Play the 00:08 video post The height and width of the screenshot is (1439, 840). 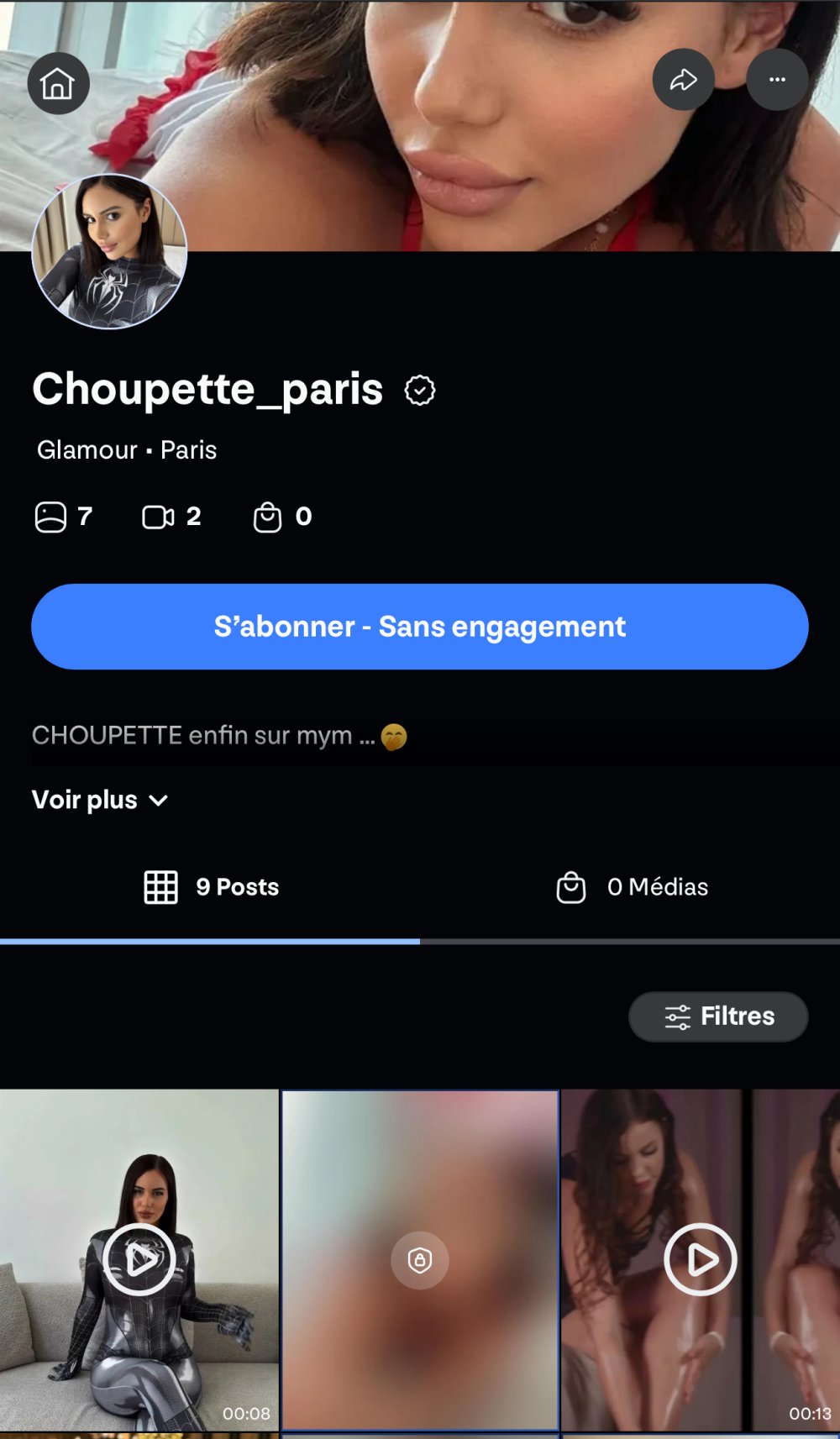139,1259
